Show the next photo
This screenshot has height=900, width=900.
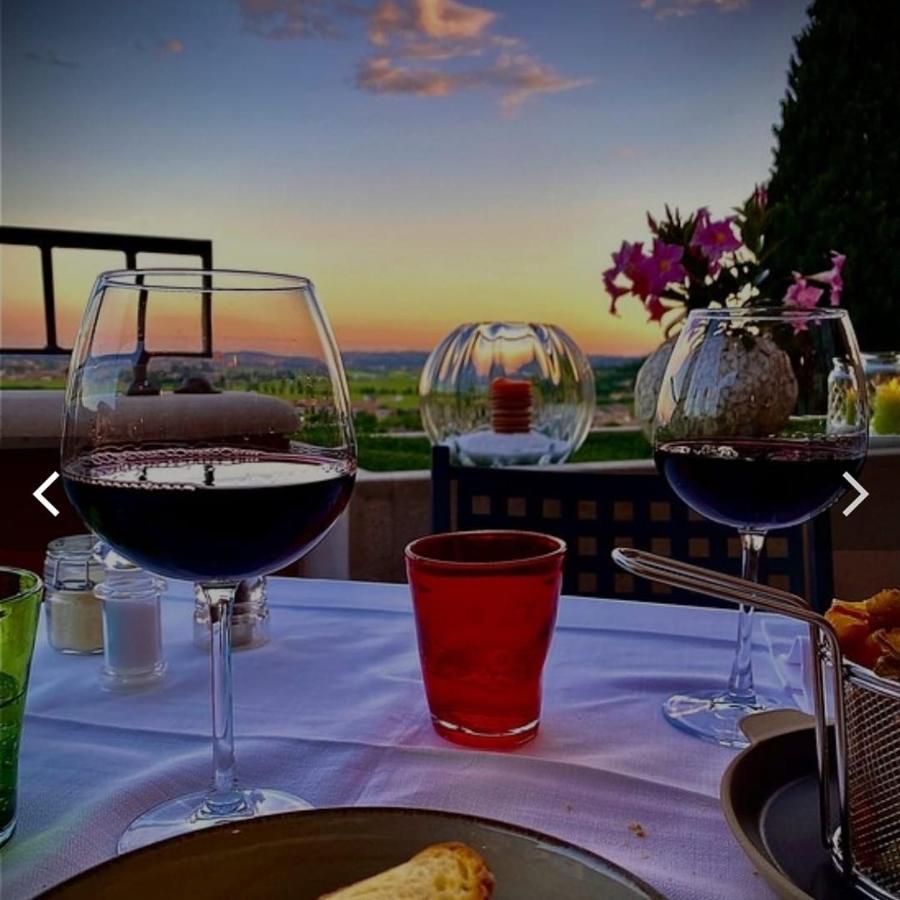point(854,494)
